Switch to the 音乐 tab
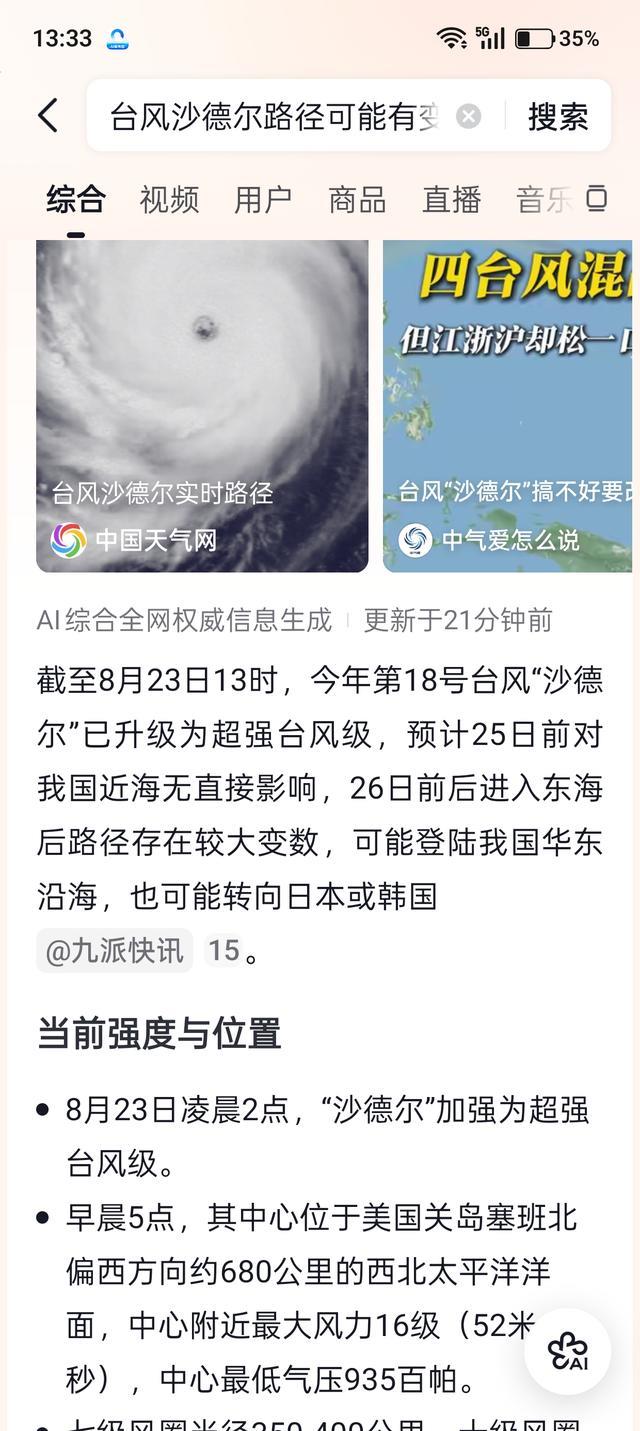Screen dimensions: 640x1431 (x=543, y=200)
